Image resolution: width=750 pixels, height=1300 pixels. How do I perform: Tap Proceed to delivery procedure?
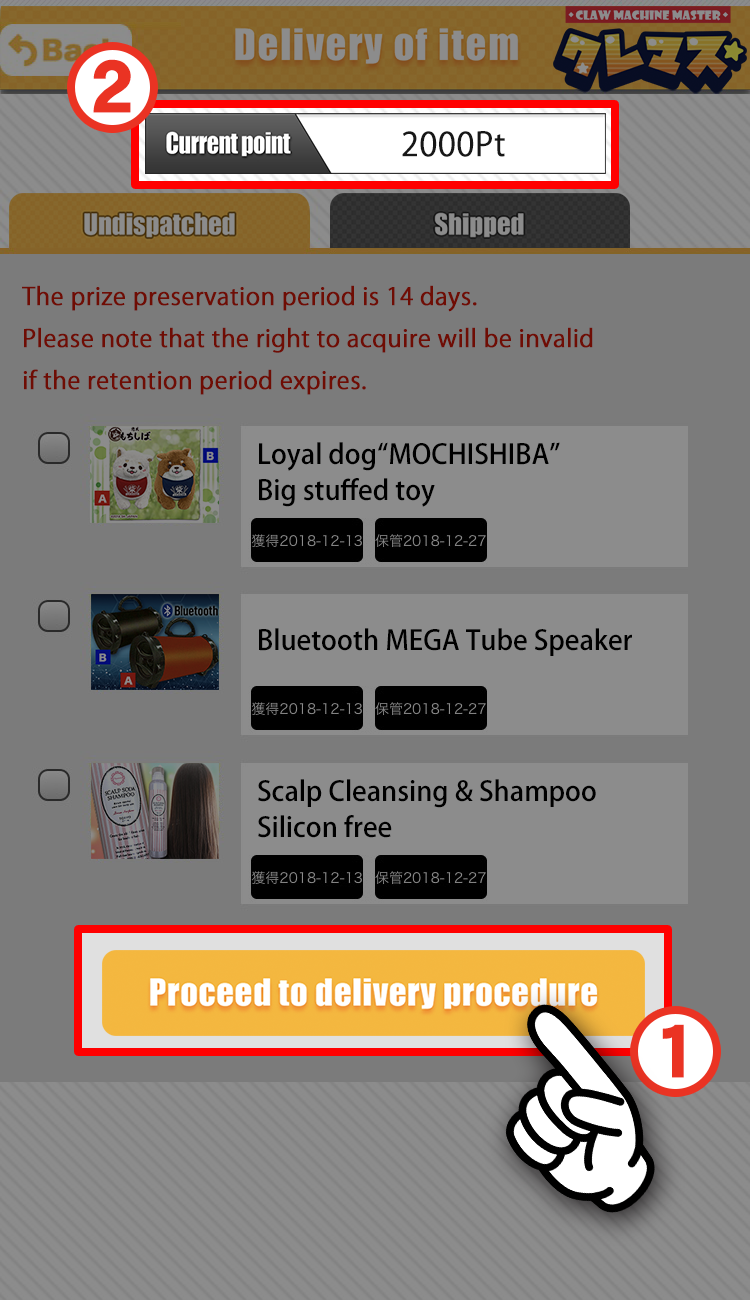[x=373, y=992]
